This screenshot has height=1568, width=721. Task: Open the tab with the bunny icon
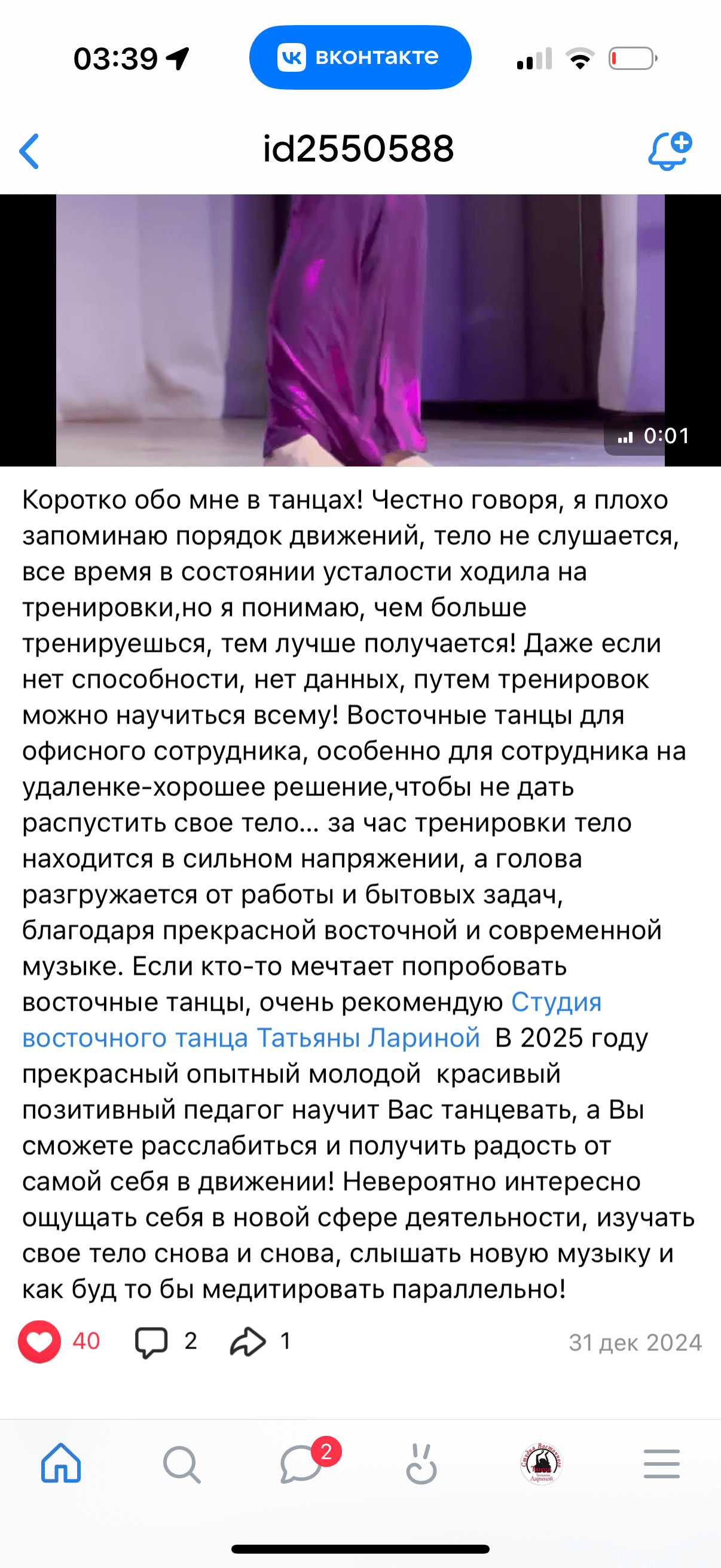(x=421, y=1465)
